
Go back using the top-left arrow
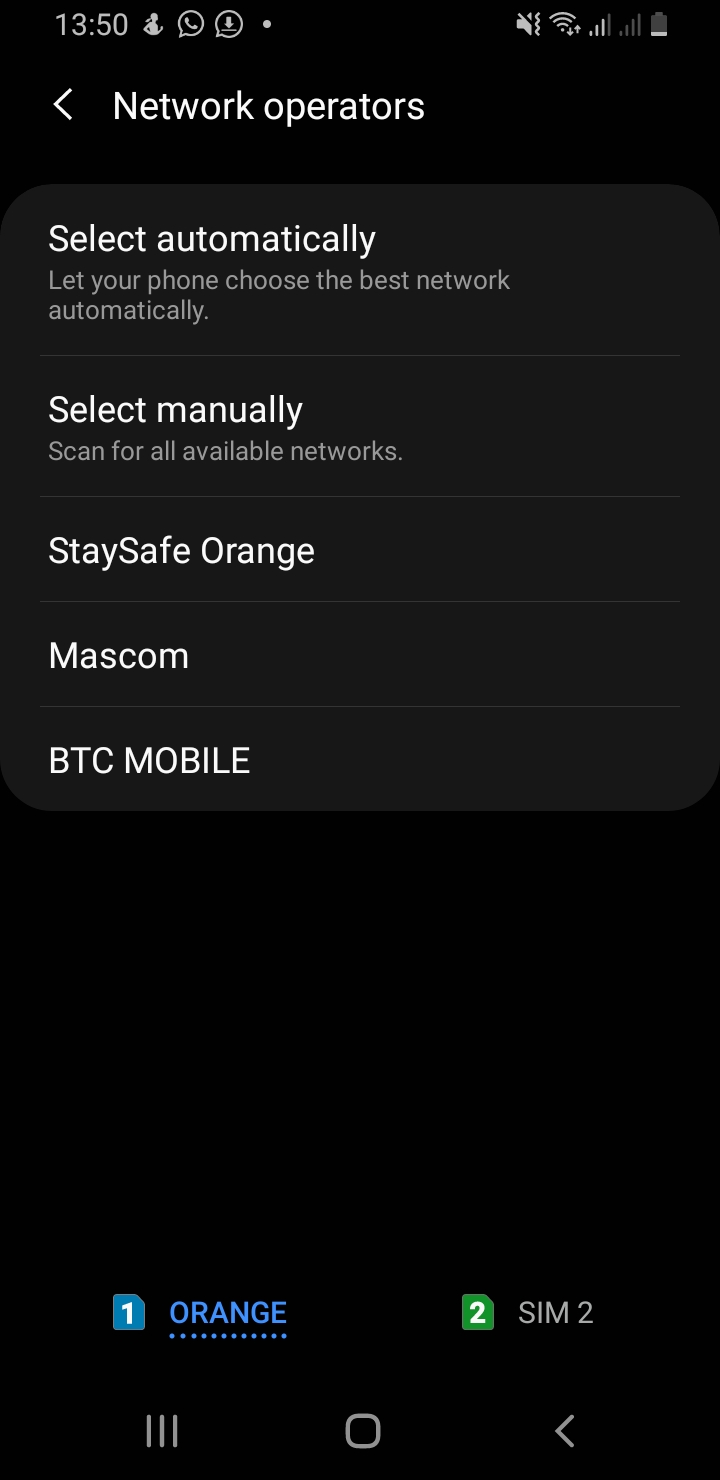[63, 104]
